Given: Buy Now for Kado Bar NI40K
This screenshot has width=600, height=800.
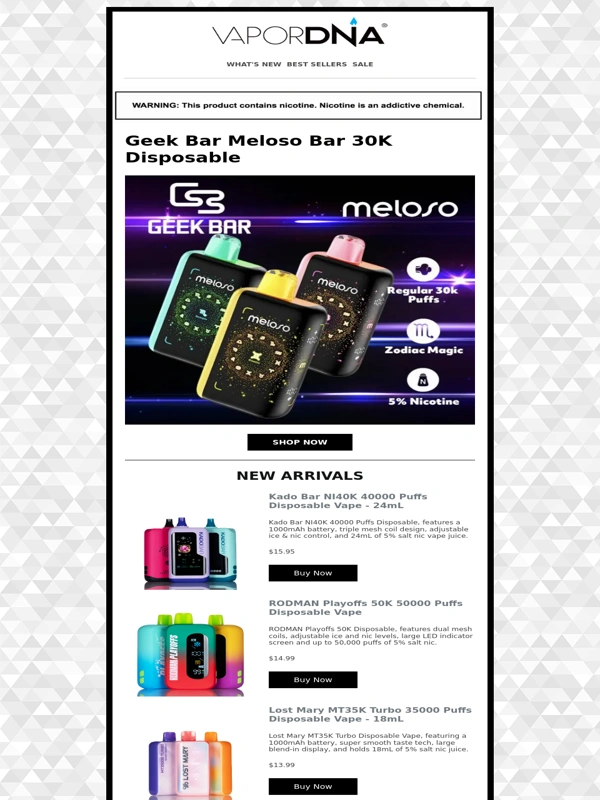Looking at the screenshot, I should pyautogui.click(x=313, y=573).
